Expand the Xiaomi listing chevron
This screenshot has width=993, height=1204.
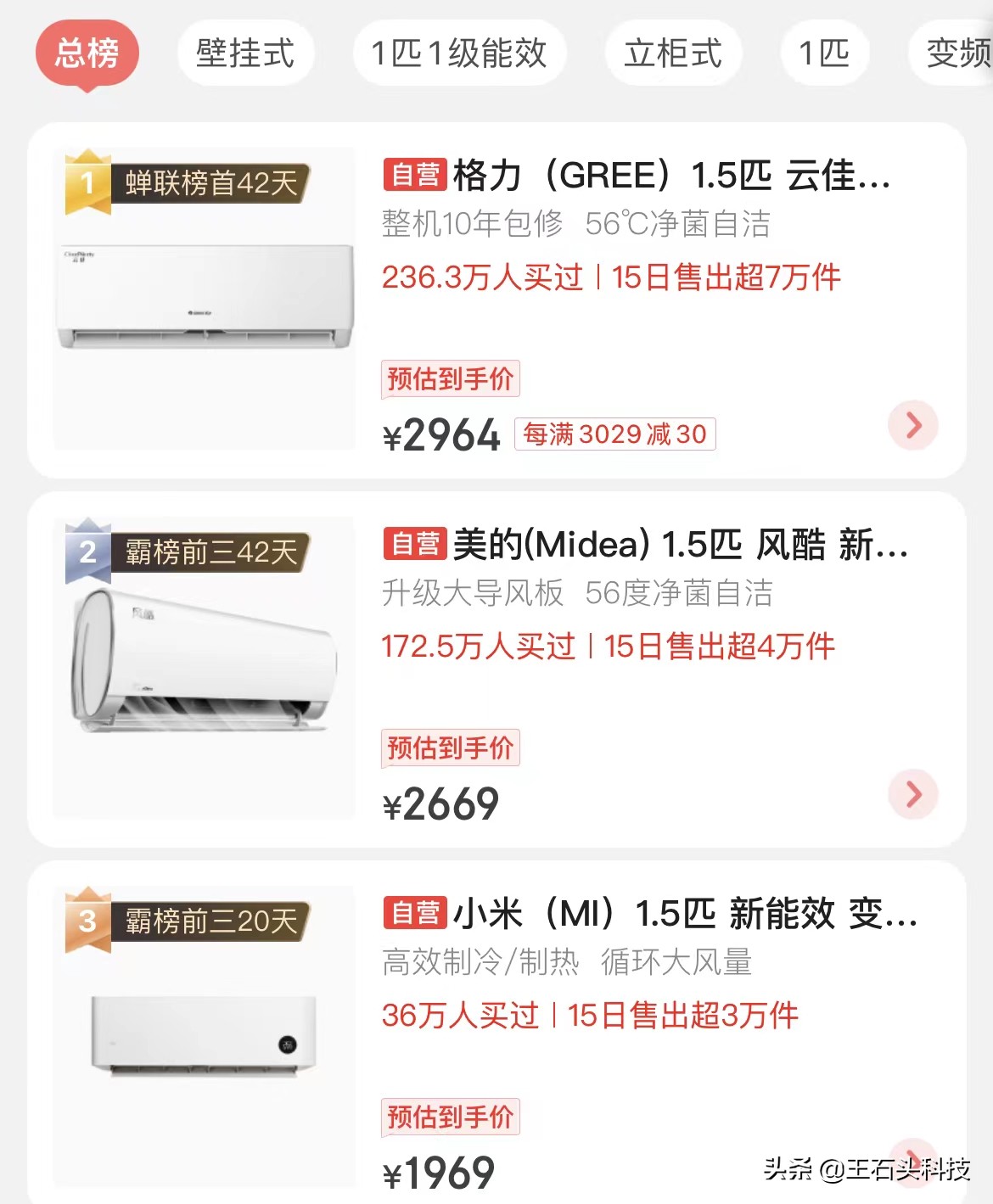(x=913, y=1165)
